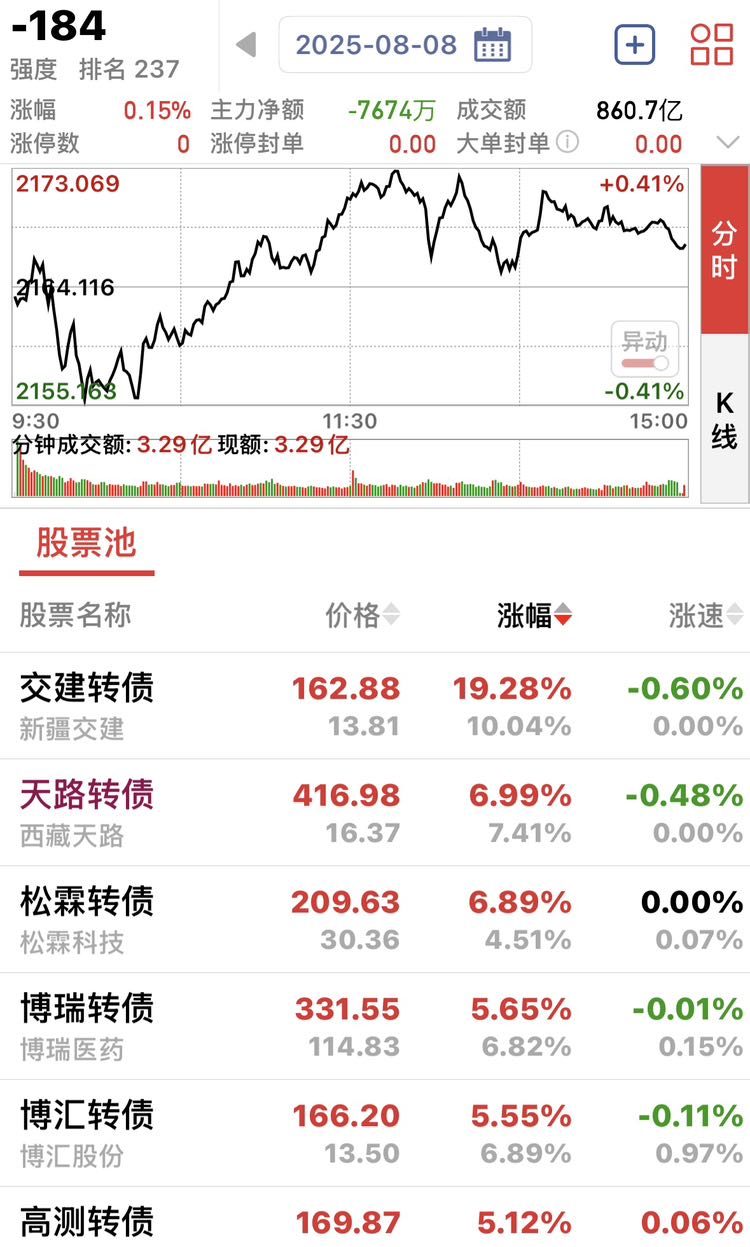Go to the previous date arrow
750x1247 pixels.
[x=246, y=45]
